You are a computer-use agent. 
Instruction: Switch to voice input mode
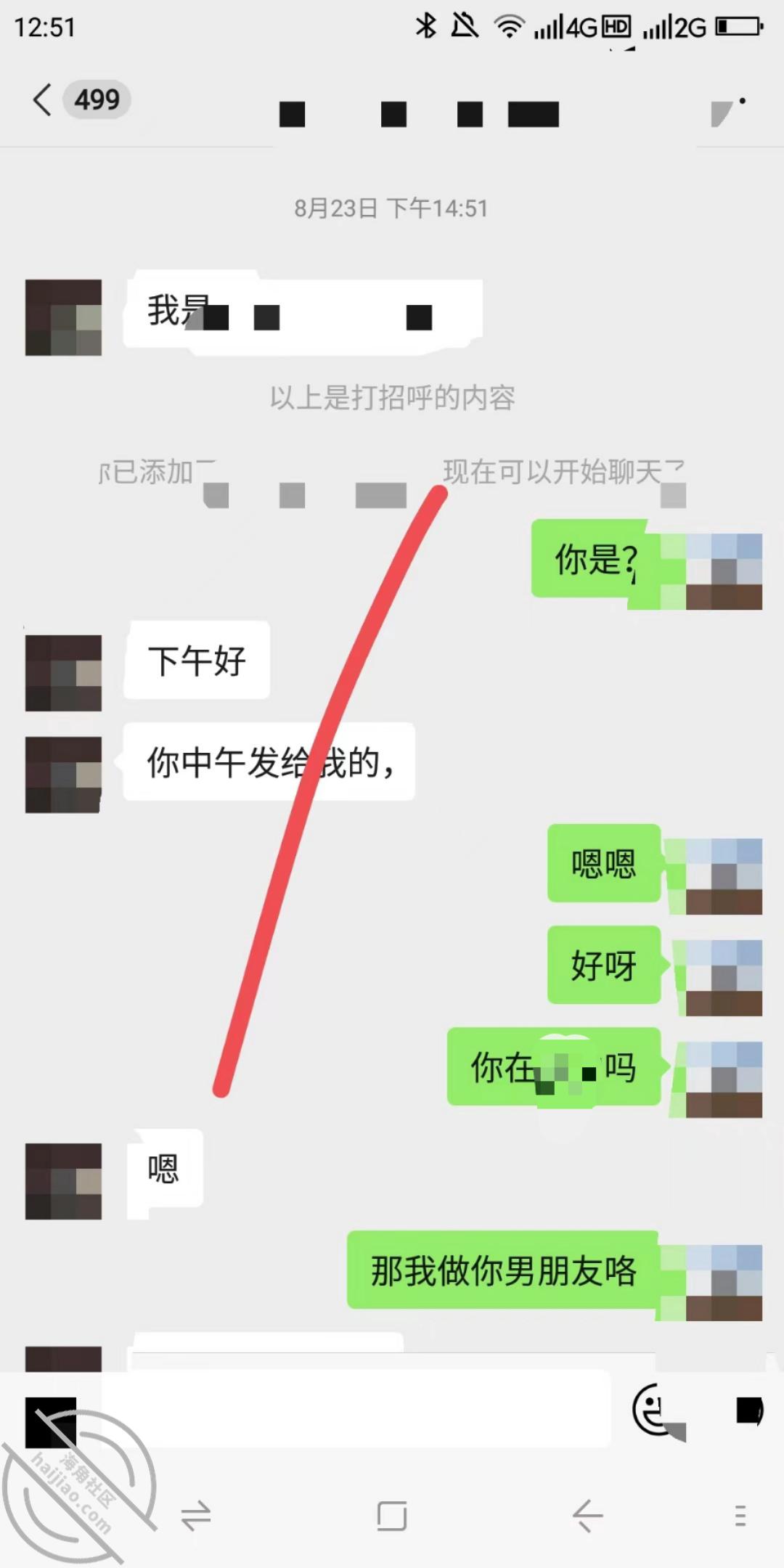[x=51, y=1422]
